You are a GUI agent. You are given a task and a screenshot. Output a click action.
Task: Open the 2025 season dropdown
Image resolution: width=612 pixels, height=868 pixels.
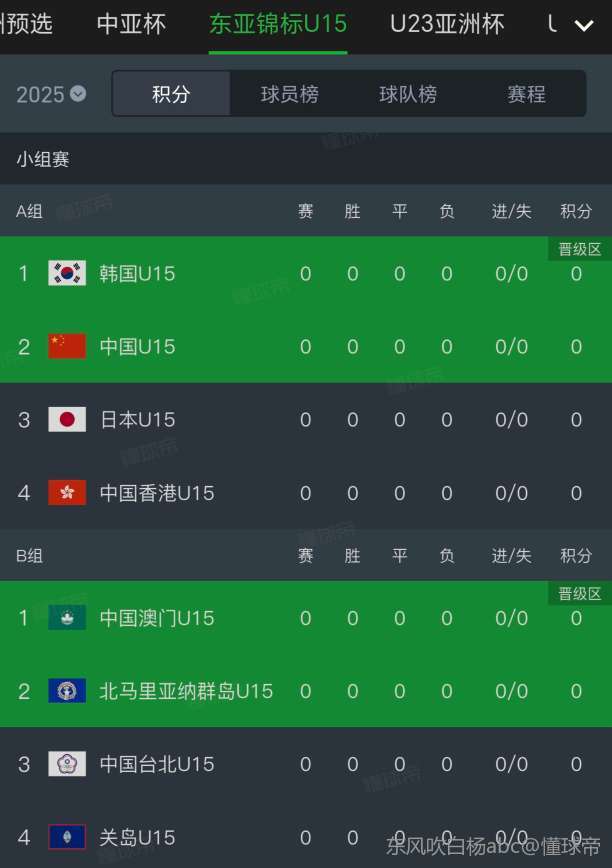pyautogui.click(x=51, y=94)
